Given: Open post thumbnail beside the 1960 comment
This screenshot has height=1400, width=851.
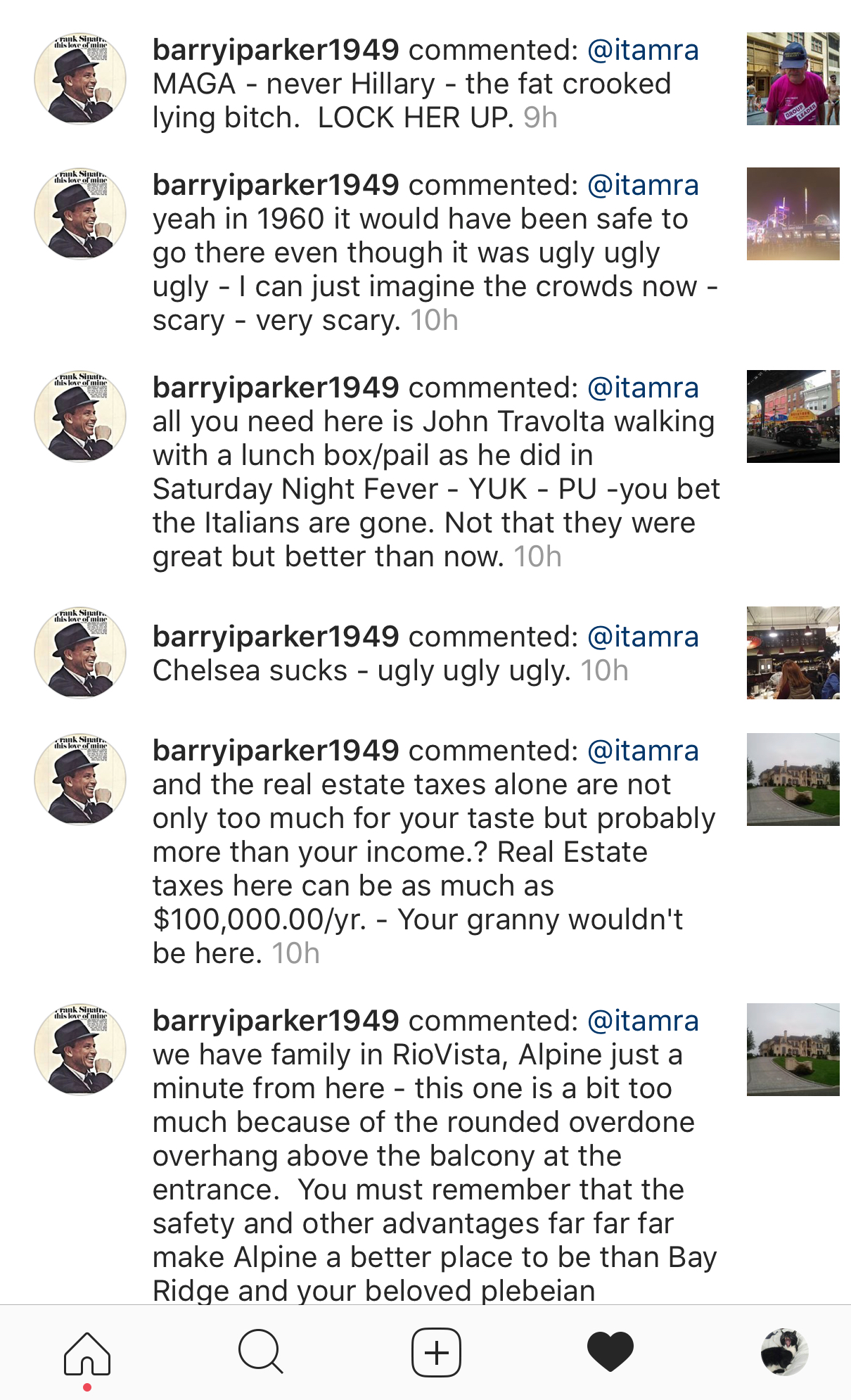Looking at the screenshot, I should (793, 214).
